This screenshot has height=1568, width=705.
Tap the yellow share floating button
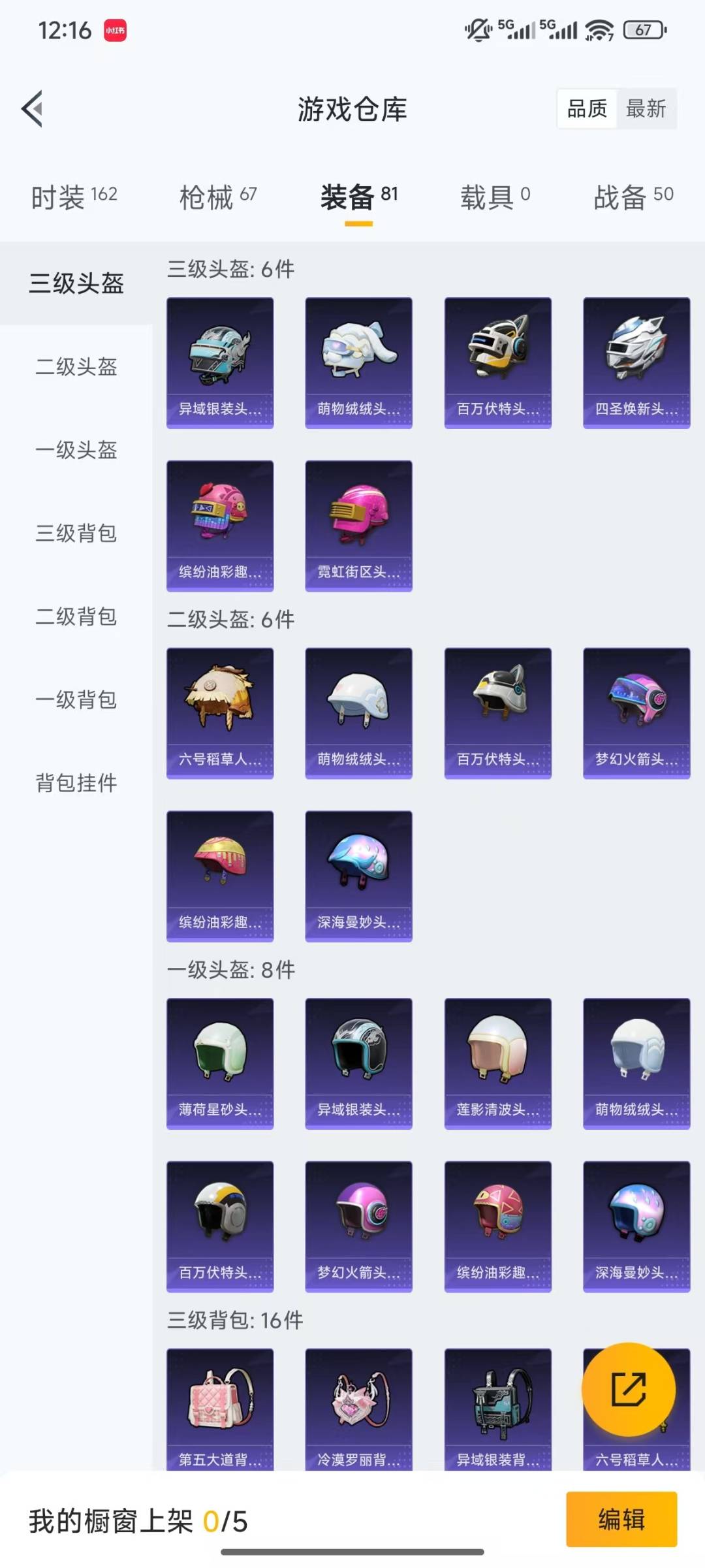tap(628, 1389)
